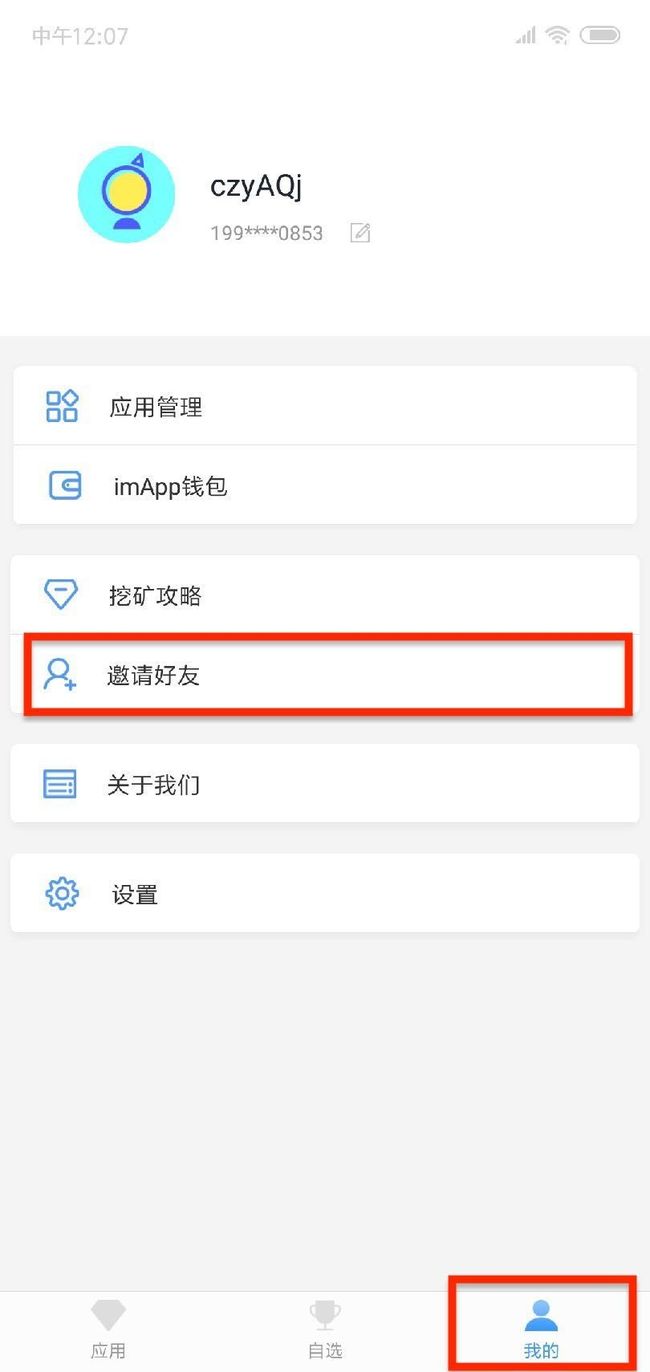This screenshot has height=1372, width=650.
Task: Open 应用管理 row
Action: (325, 406)
